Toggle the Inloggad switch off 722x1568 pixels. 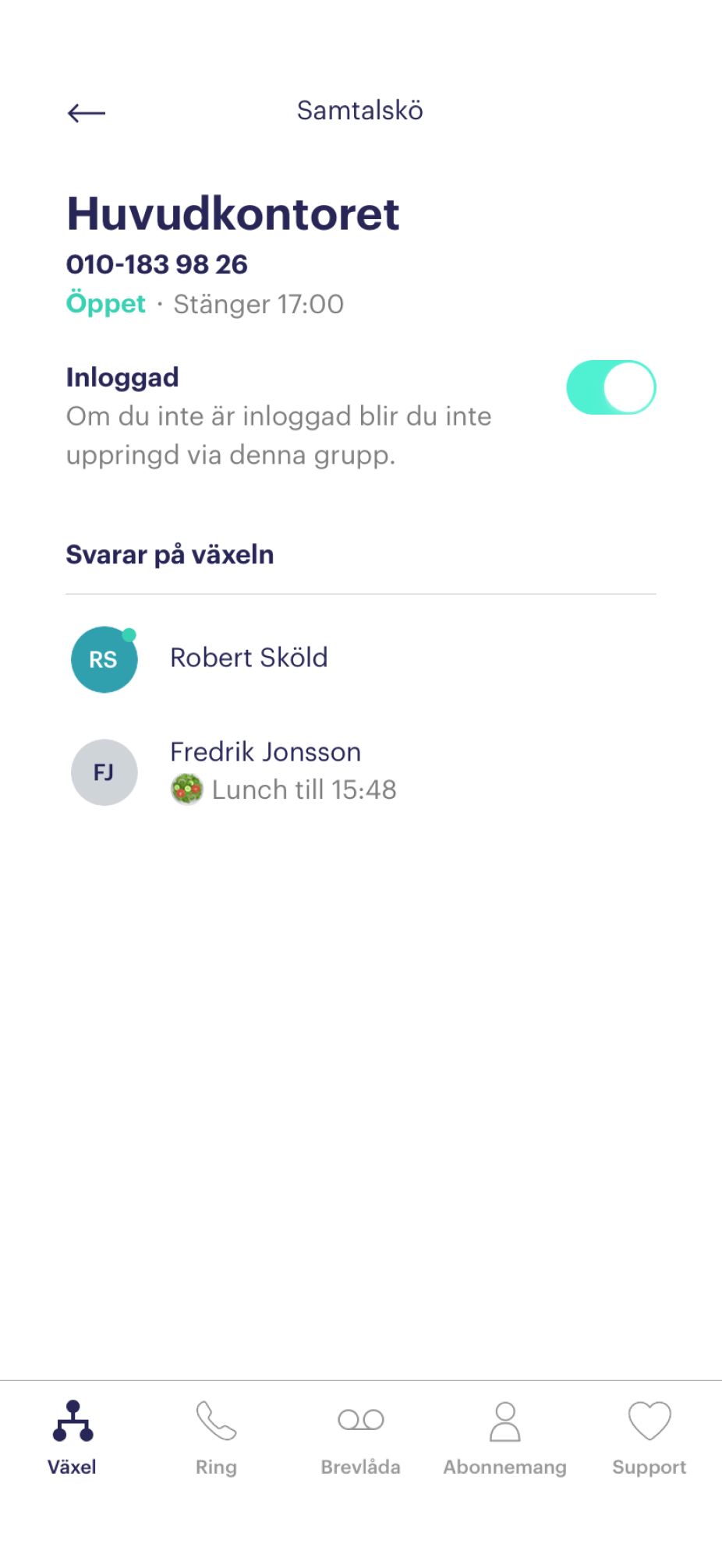[x=611, y=387]
